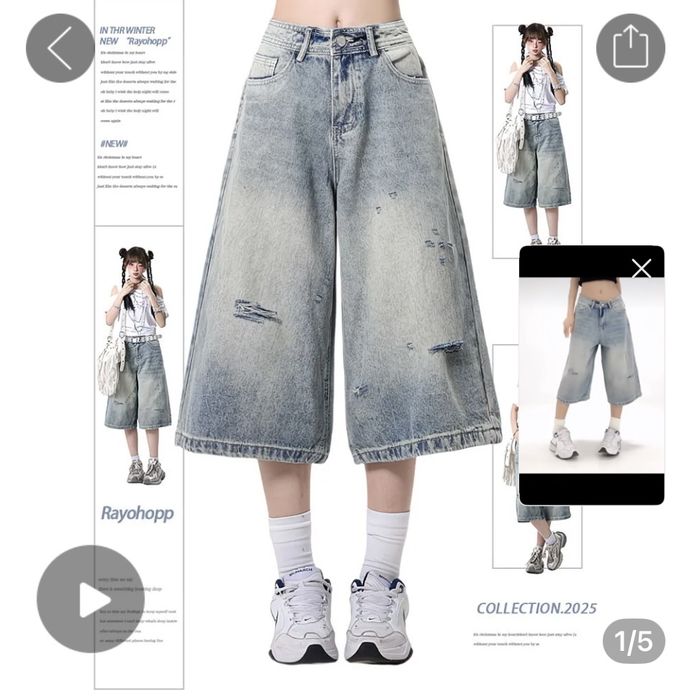
Task: Play the product video
Action: 90,599
